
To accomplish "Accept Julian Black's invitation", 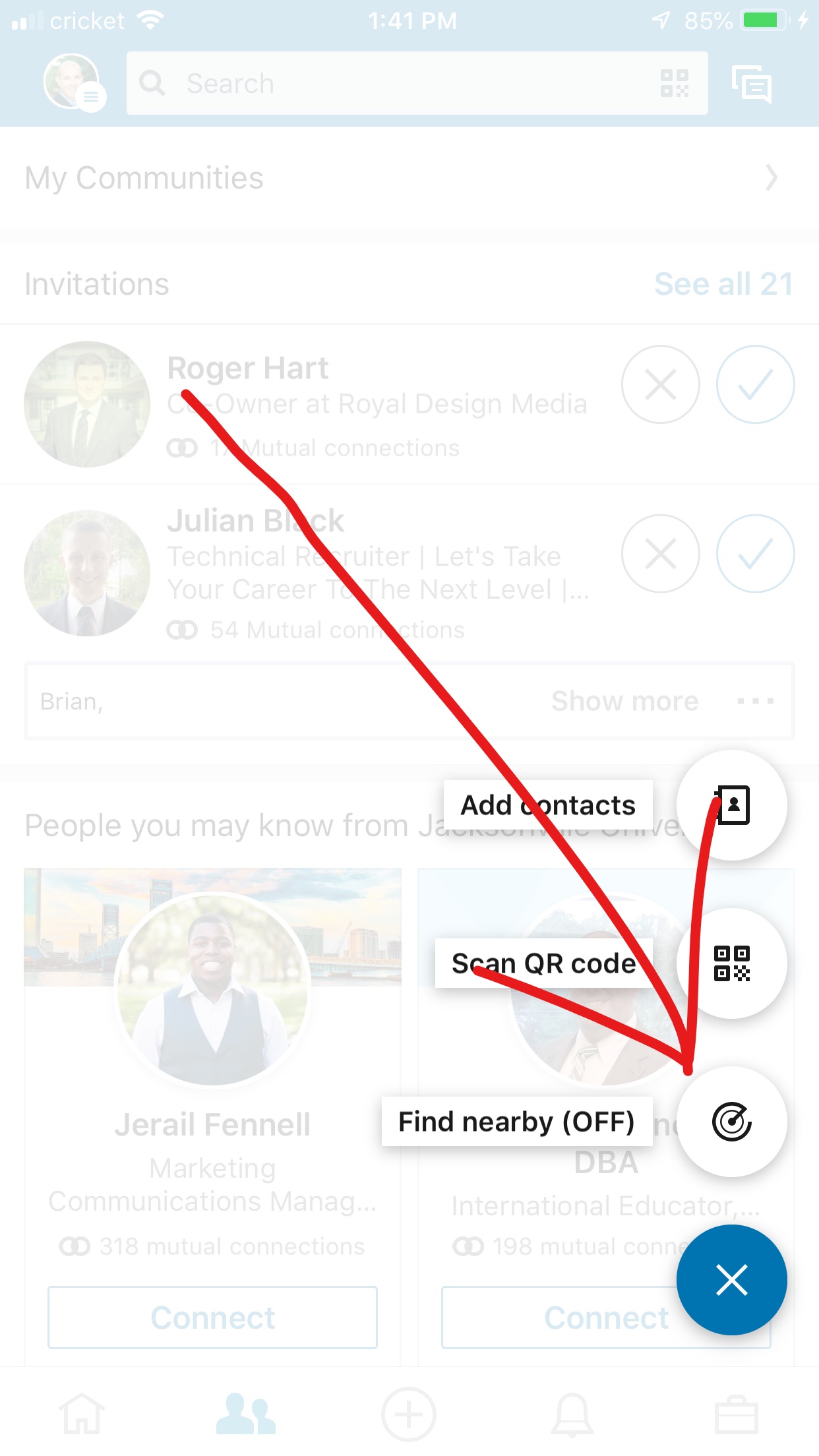I will [x=755, y=553].
